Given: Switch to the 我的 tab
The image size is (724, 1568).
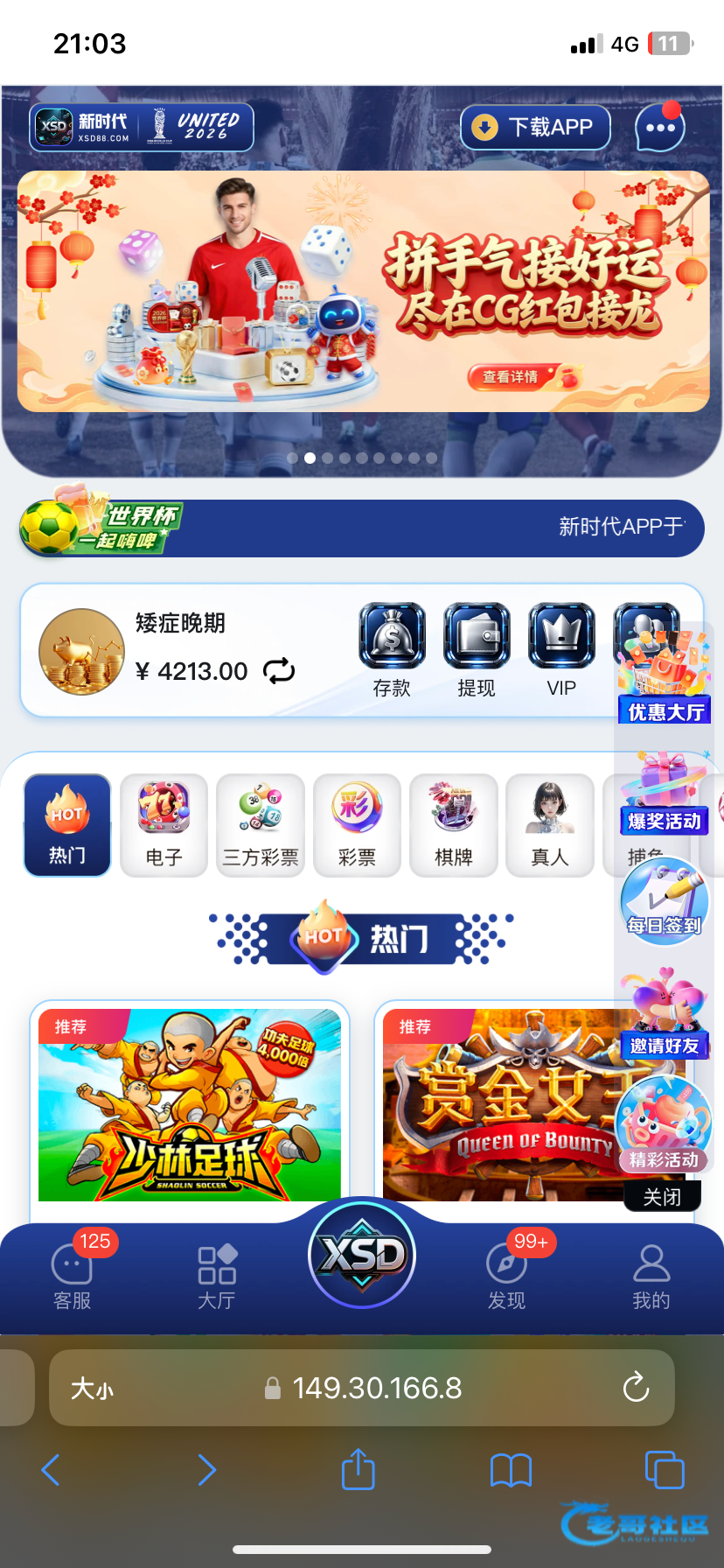Looking at the screenshot, I should [x=651, y=1277].
